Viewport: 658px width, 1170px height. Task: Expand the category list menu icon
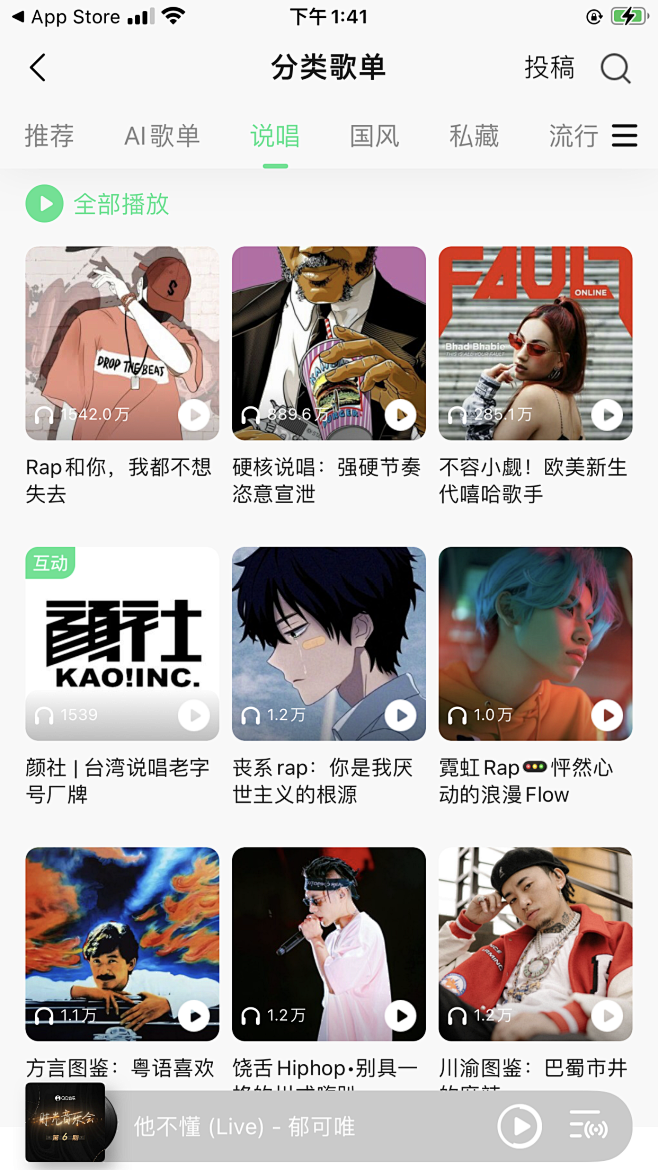625,136
